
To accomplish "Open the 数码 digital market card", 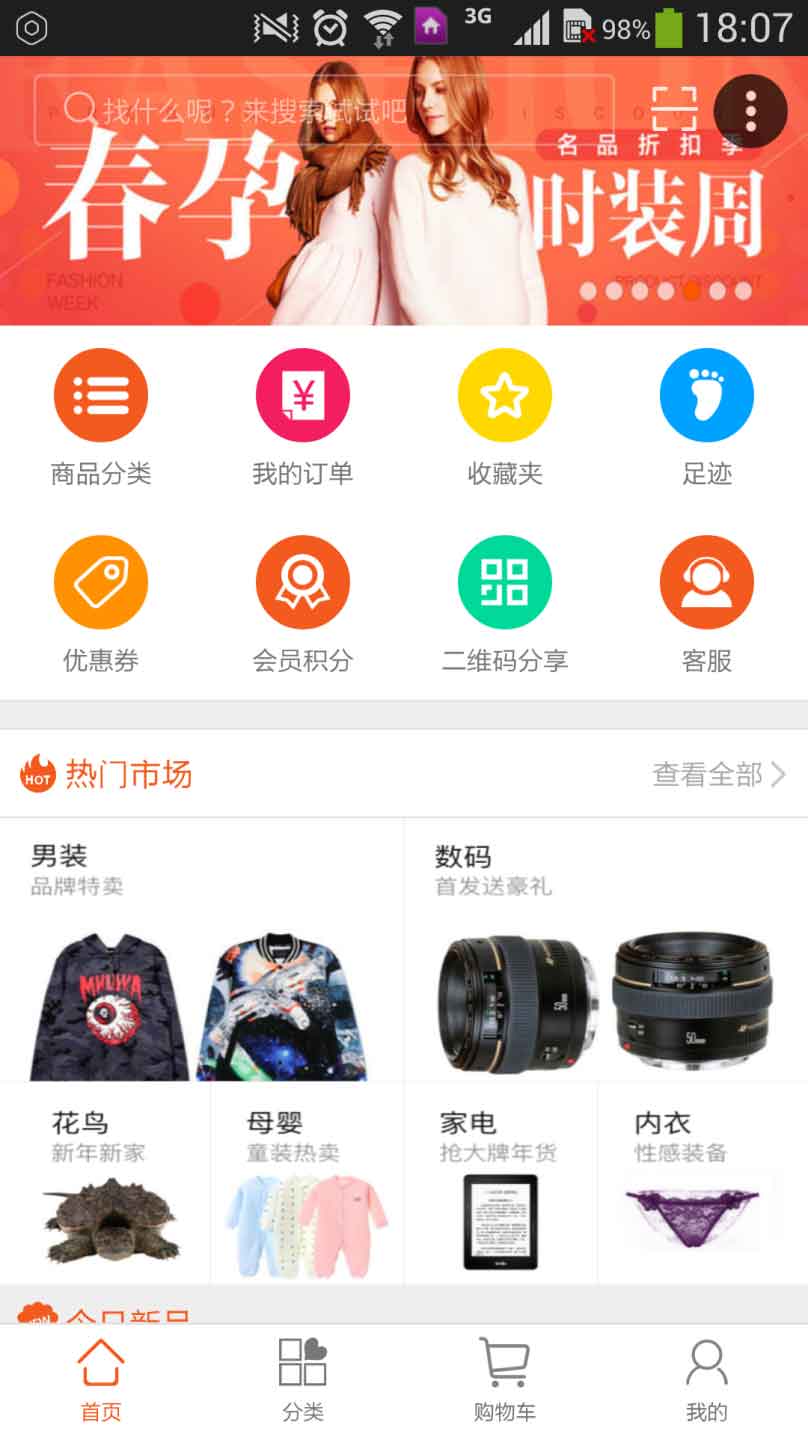I will (x=605, y=950).
